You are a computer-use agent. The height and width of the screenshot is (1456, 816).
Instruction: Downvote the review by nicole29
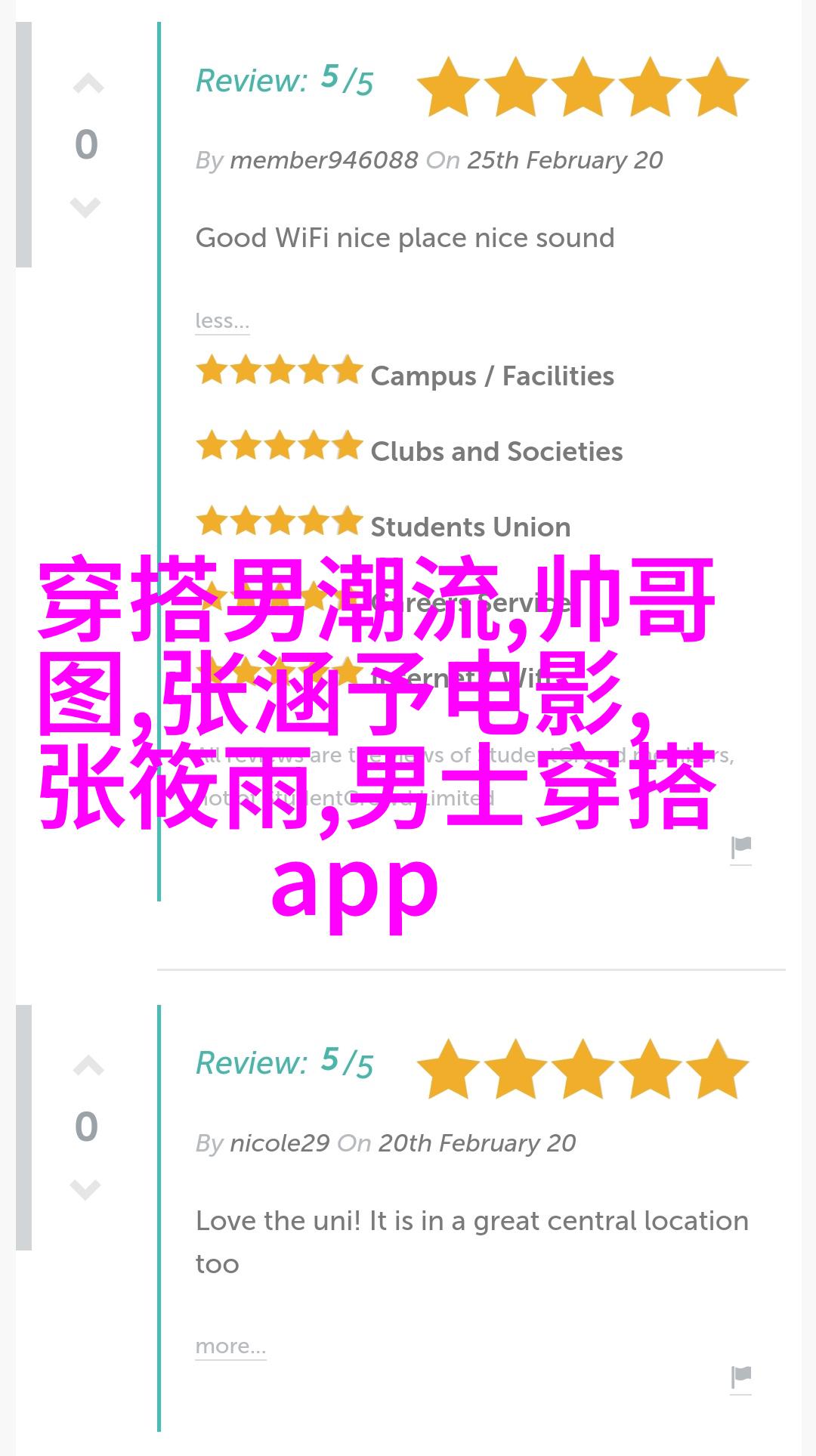85,1189
